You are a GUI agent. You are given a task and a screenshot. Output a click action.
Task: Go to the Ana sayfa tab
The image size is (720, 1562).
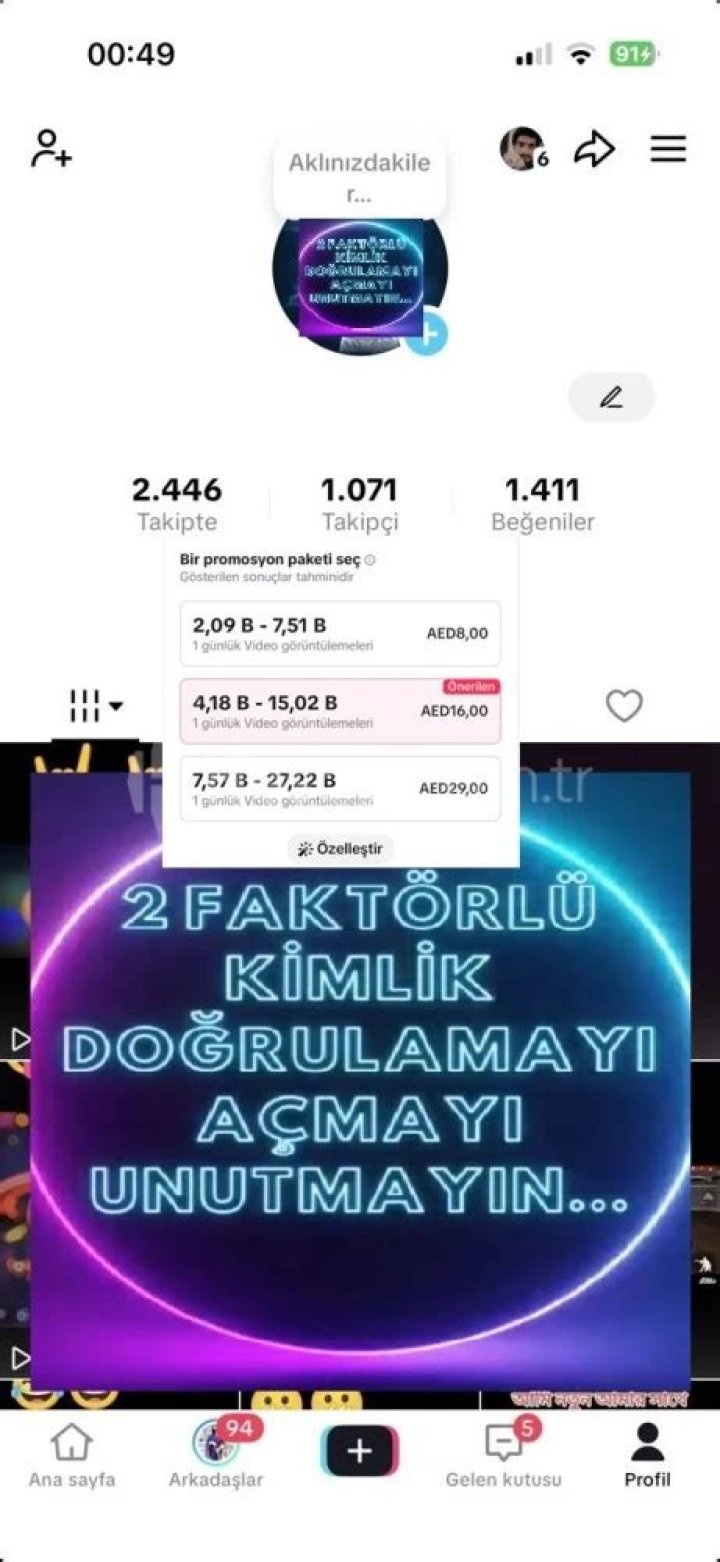click(71, 1455)
